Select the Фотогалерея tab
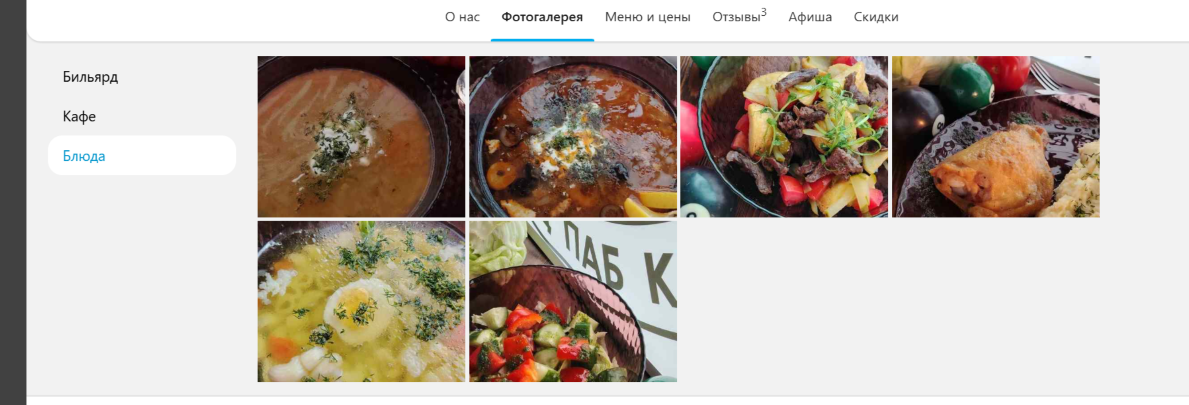This screenshot has width=1189, height=405. tap(542, 17)
